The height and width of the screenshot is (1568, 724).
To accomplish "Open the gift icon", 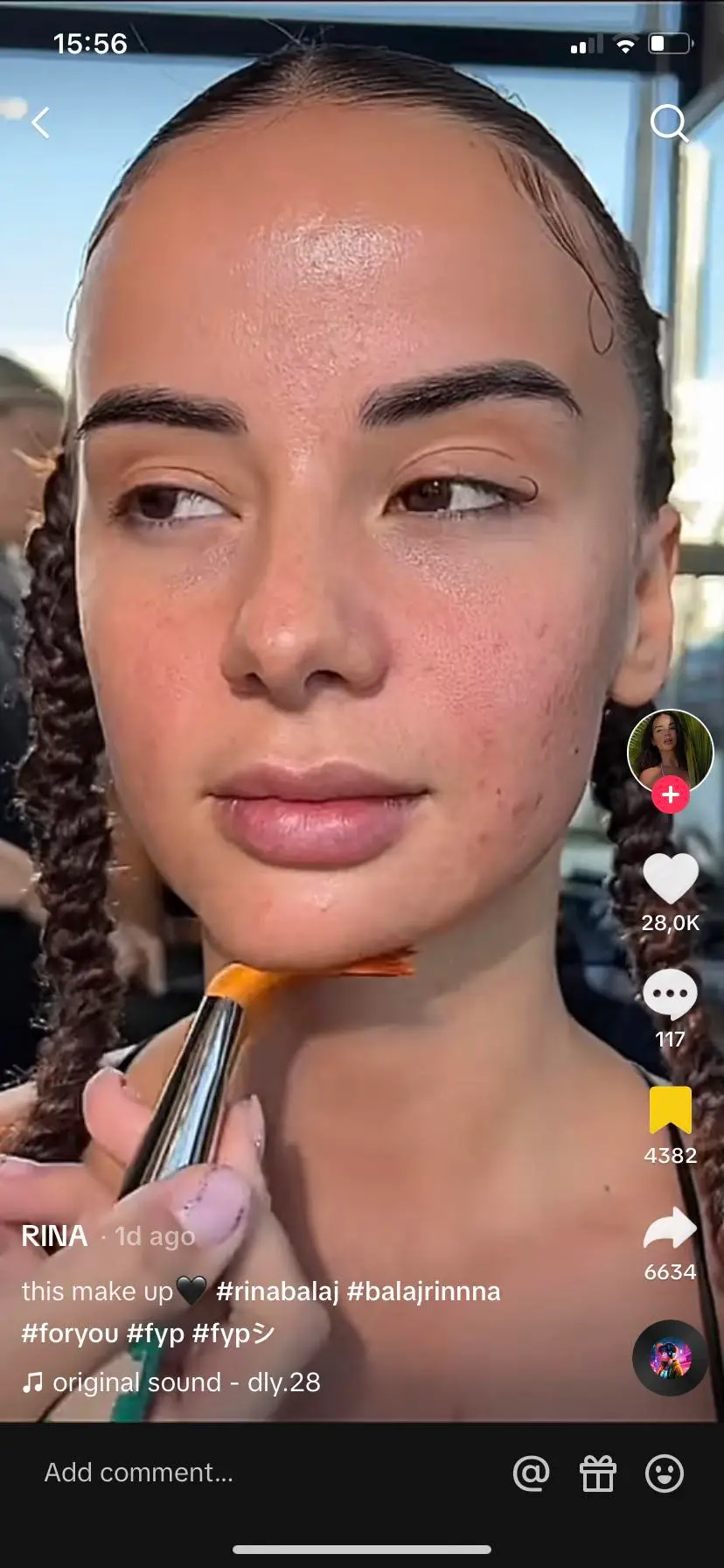I will point(598,1473).
